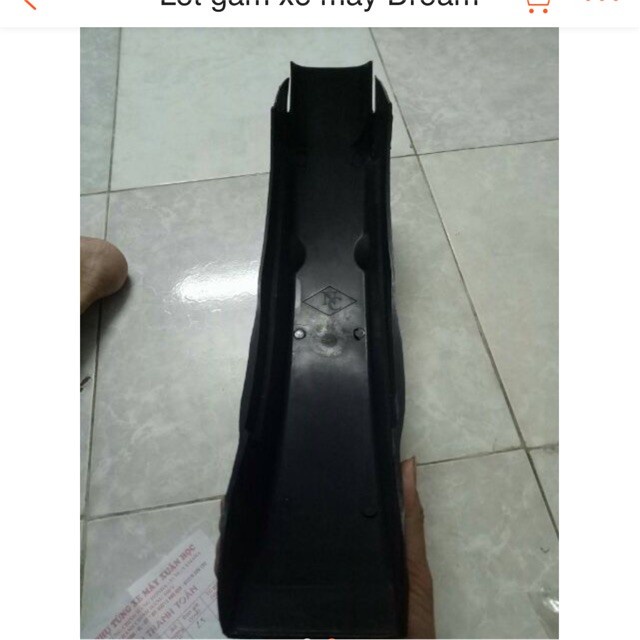The width and height of the screenshot is (640, 640).
Task: Go back with the orange arrow
Action: (x=28, y=3)
